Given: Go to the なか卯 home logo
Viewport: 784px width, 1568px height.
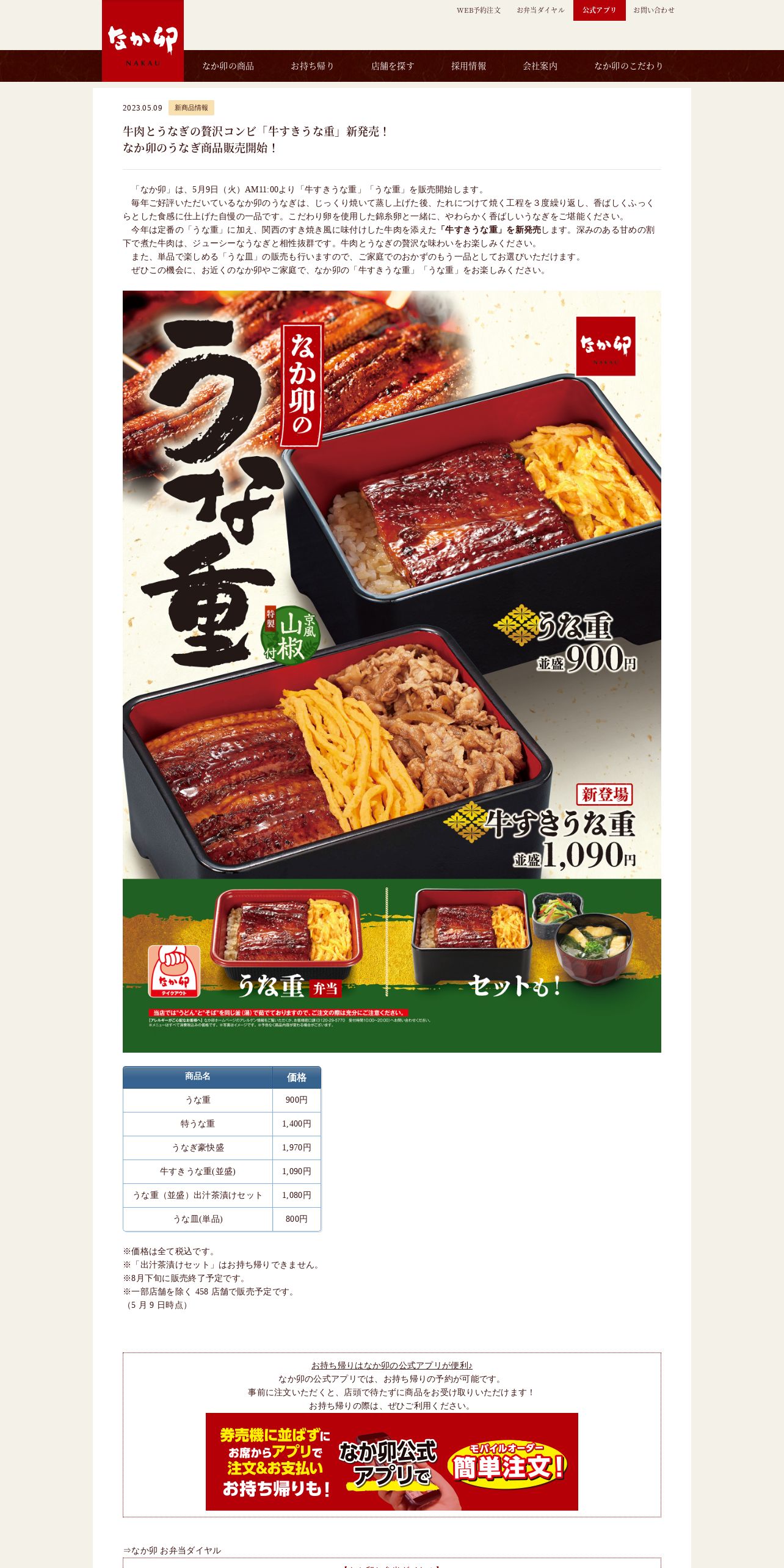Looking at the screenshot, I should (x=143, y=41).
